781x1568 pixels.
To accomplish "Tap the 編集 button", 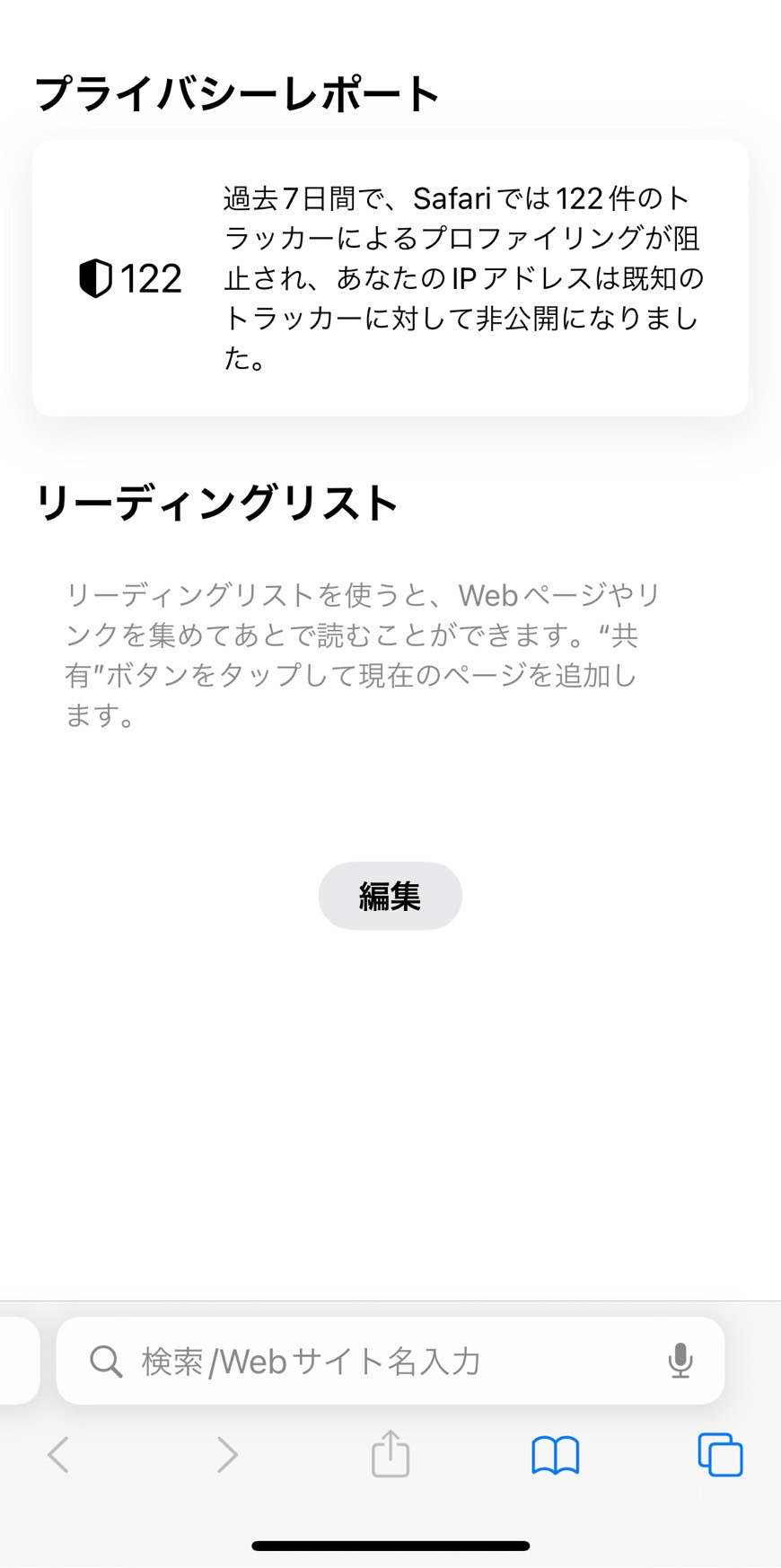I will coord(390,896).
